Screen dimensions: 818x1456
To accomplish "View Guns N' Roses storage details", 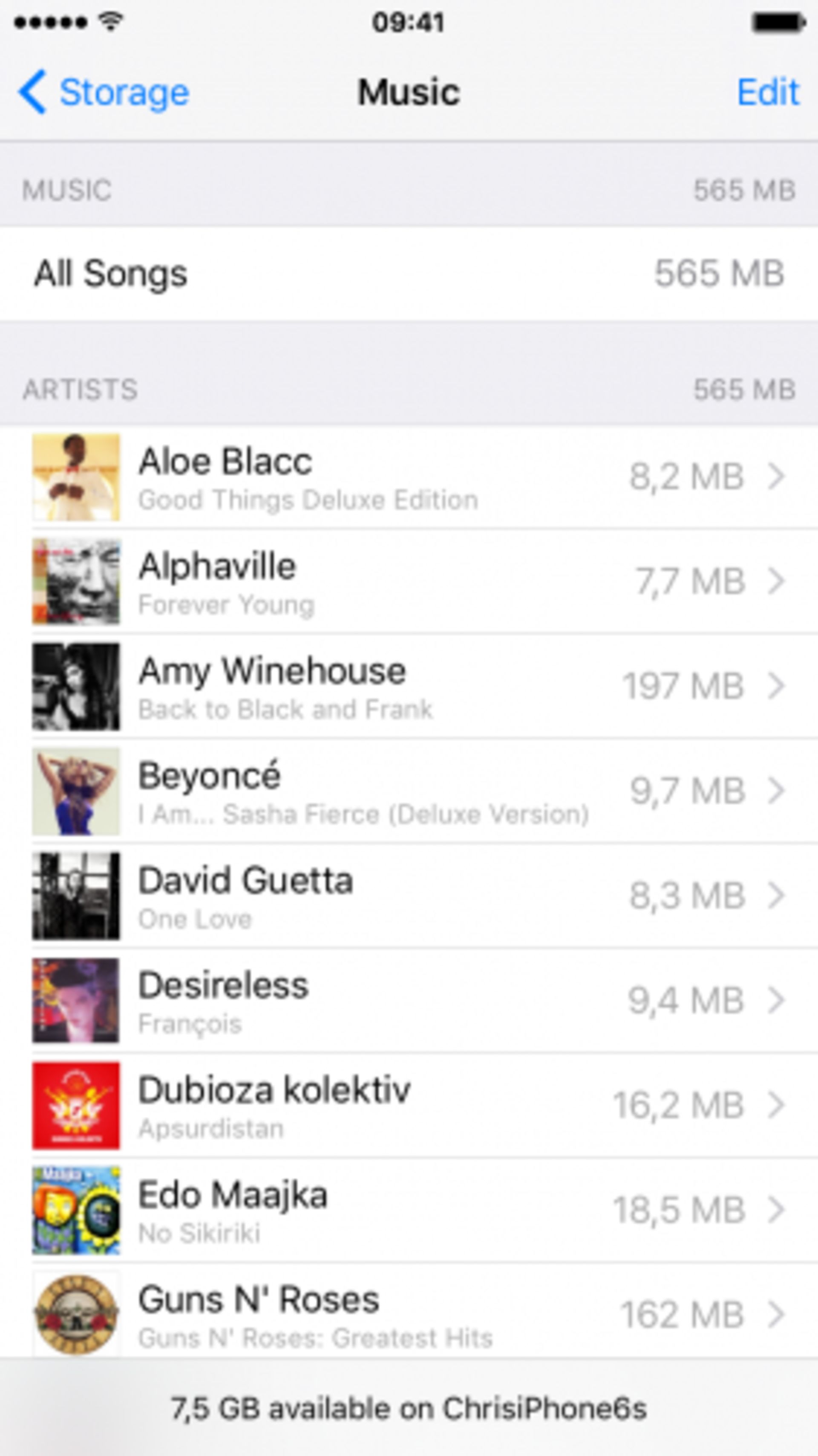I will tap(409, 1314).
